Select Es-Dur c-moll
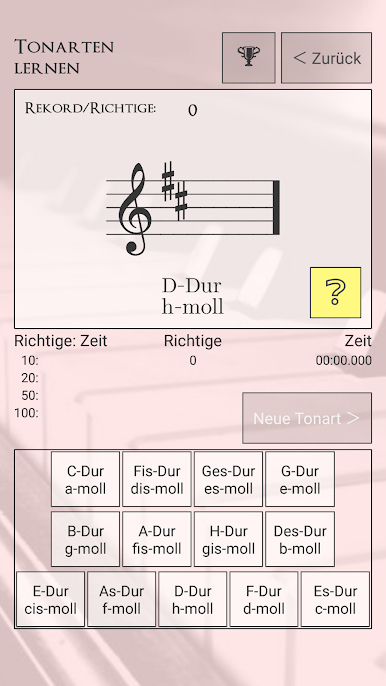Viewport: 386px width, 686px height. coord(335,599)
